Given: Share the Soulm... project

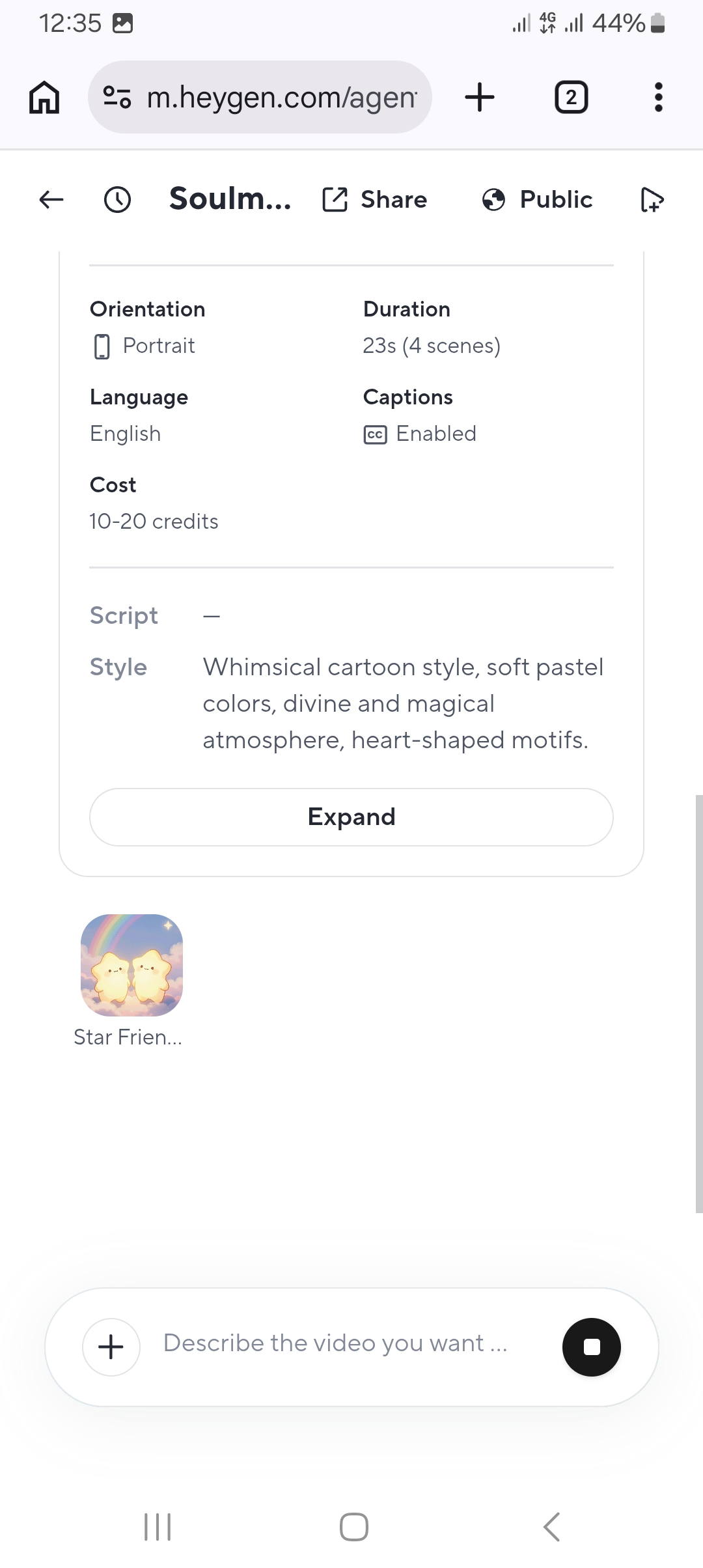Looking at the screenshot, I should (x=375, y=199).
